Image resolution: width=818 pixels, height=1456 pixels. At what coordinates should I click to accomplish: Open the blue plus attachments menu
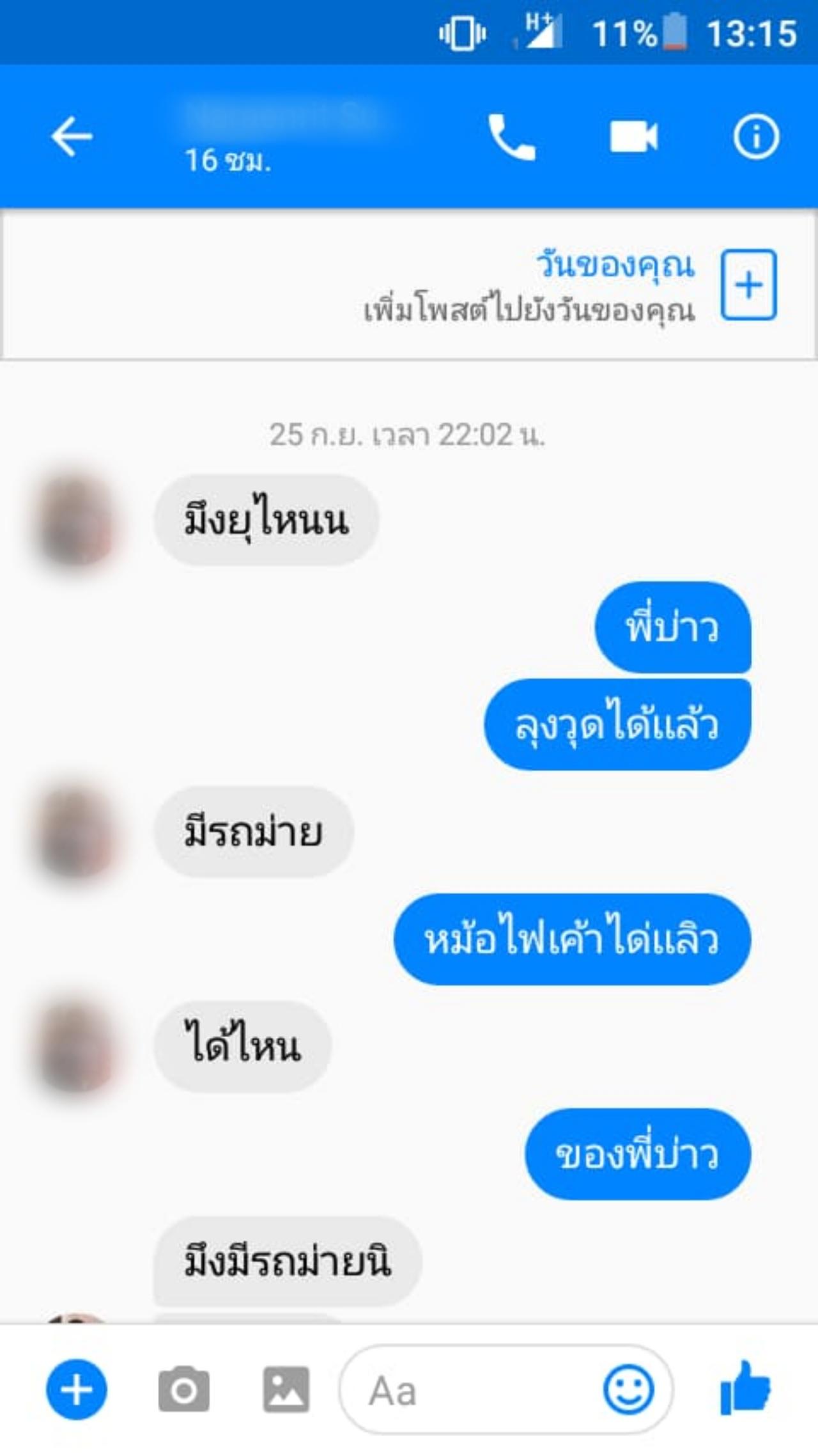76,1389
